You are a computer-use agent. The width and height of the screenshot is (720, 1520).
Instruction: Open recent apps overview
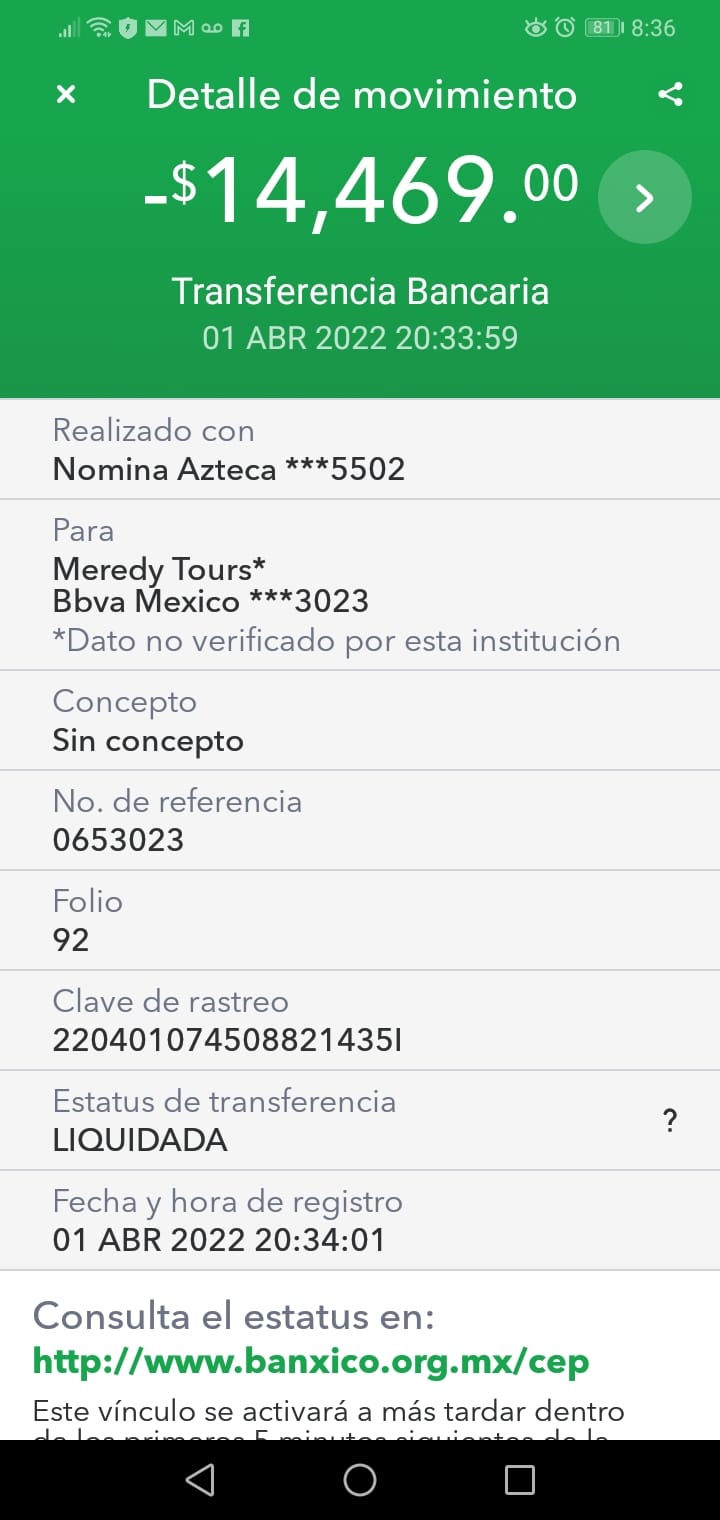click(520, 1480)
